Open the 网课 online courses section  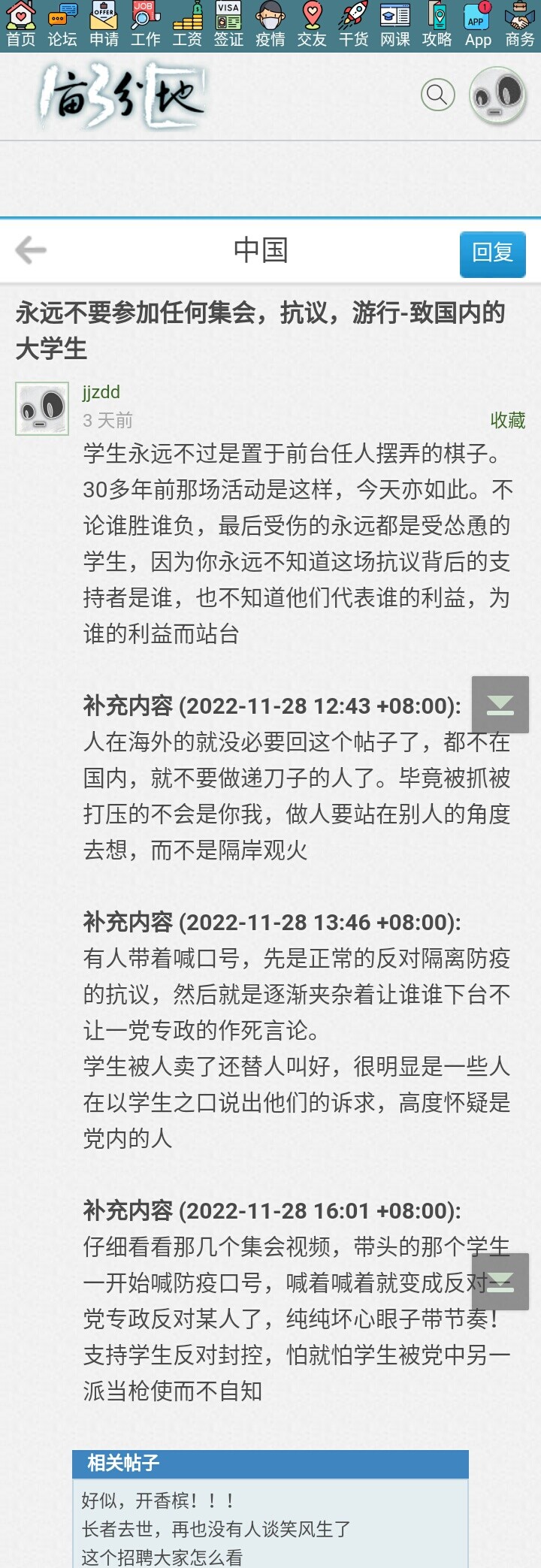pyautogui.click(x=394, y=24)
